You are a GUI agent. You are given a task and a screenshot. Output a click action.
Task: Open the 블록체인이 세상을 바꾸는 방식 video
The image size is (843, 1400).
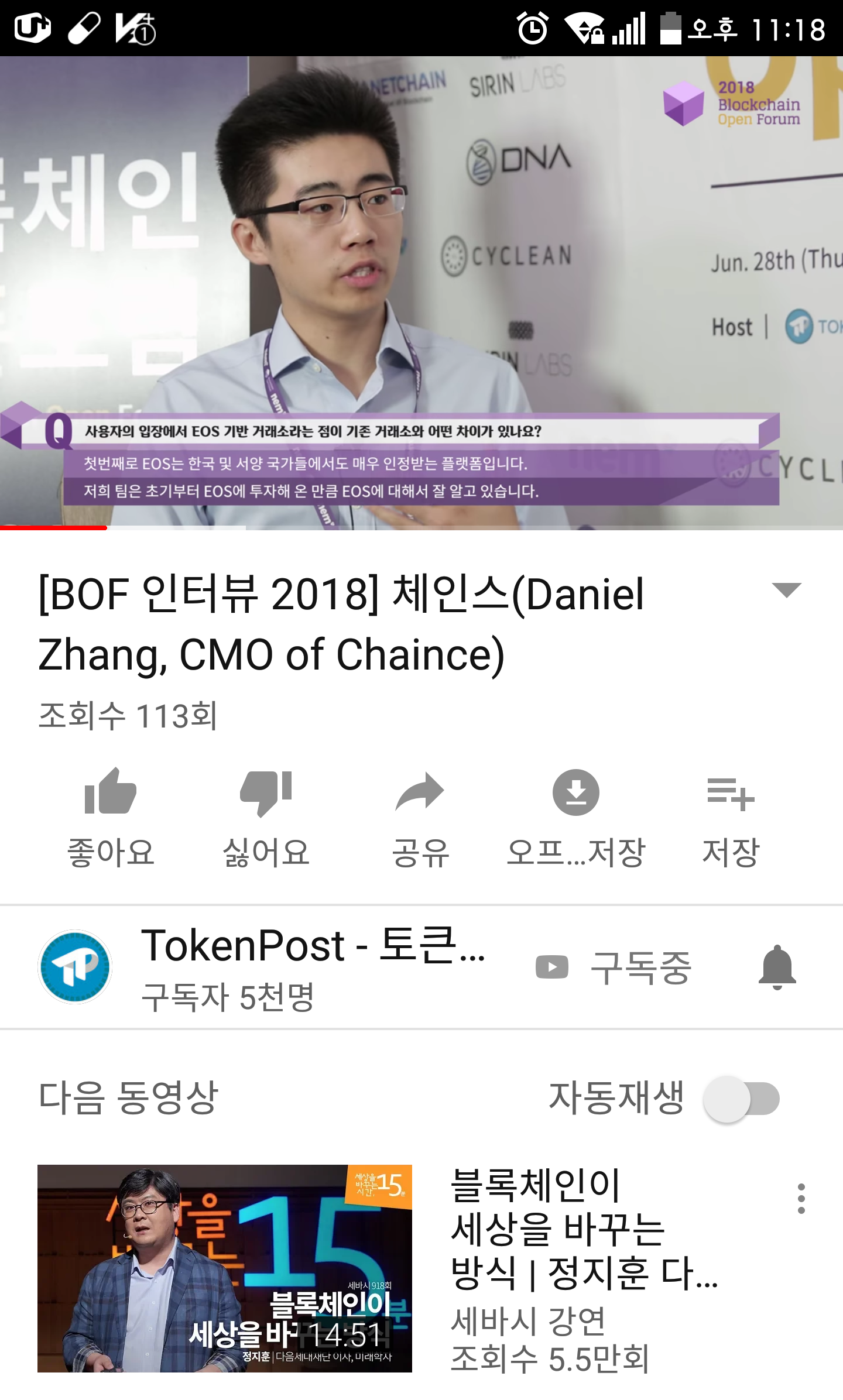coord(225,1268)
